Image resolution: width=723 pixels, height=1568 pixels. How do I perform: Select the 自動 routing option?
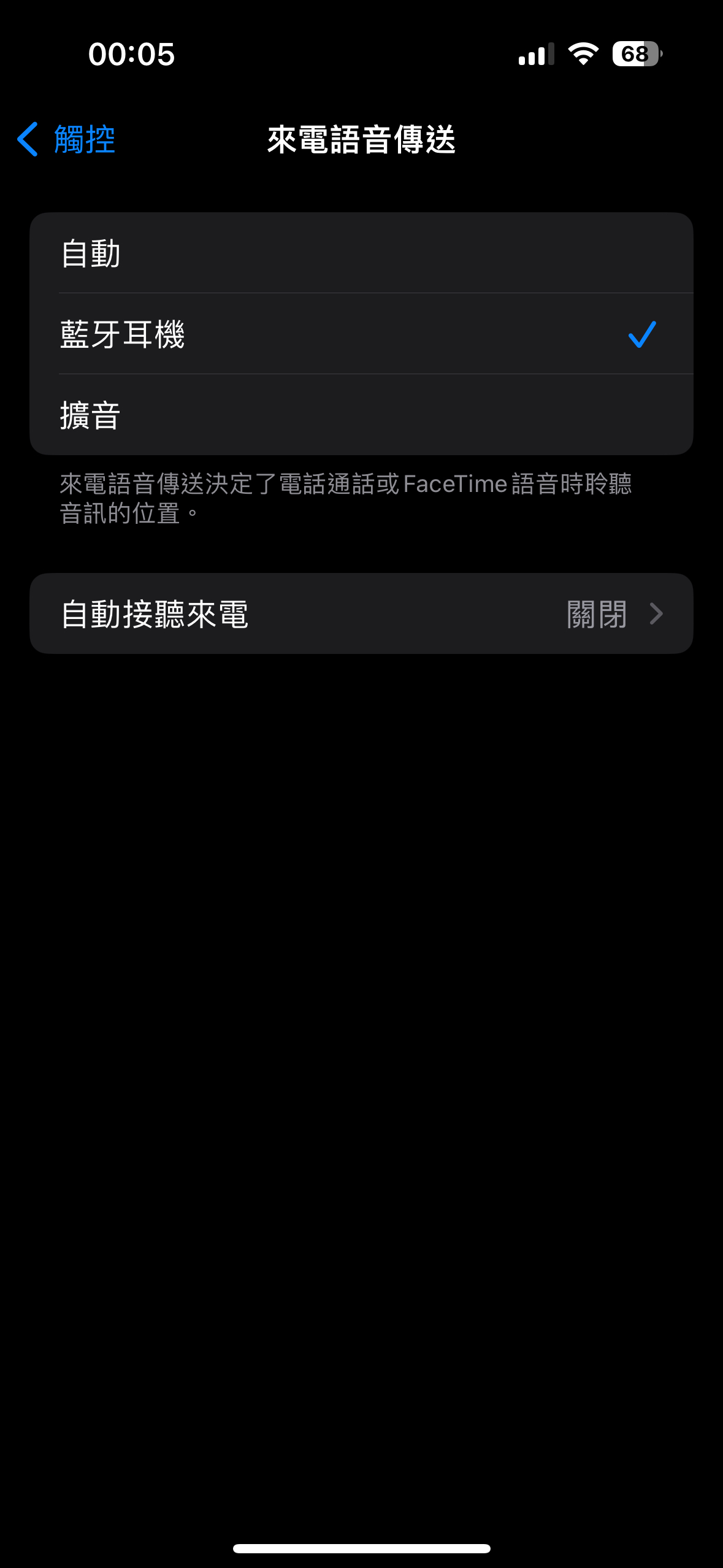361,253
